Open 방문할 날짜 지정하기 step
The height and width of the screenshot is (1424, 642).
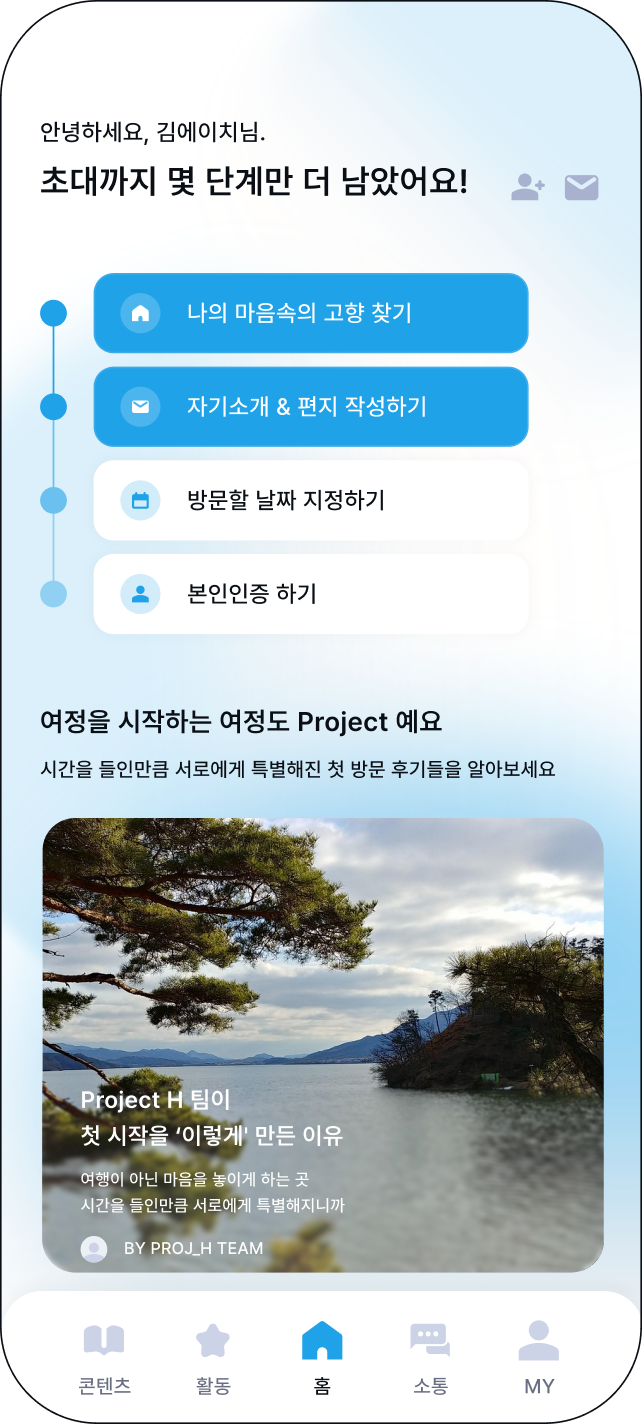(310, 500)
